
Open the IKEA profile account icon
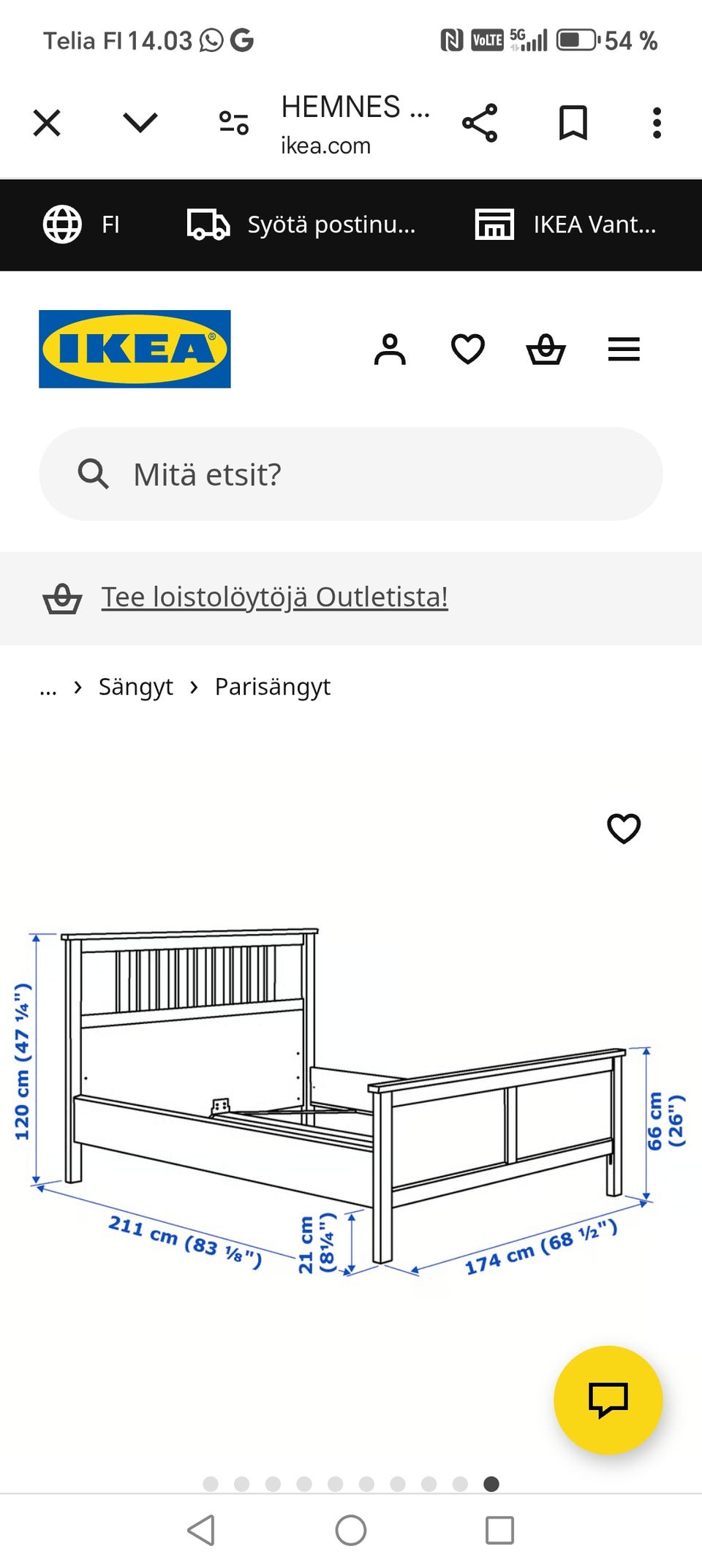pyautogui.click(x=390, y=350)
